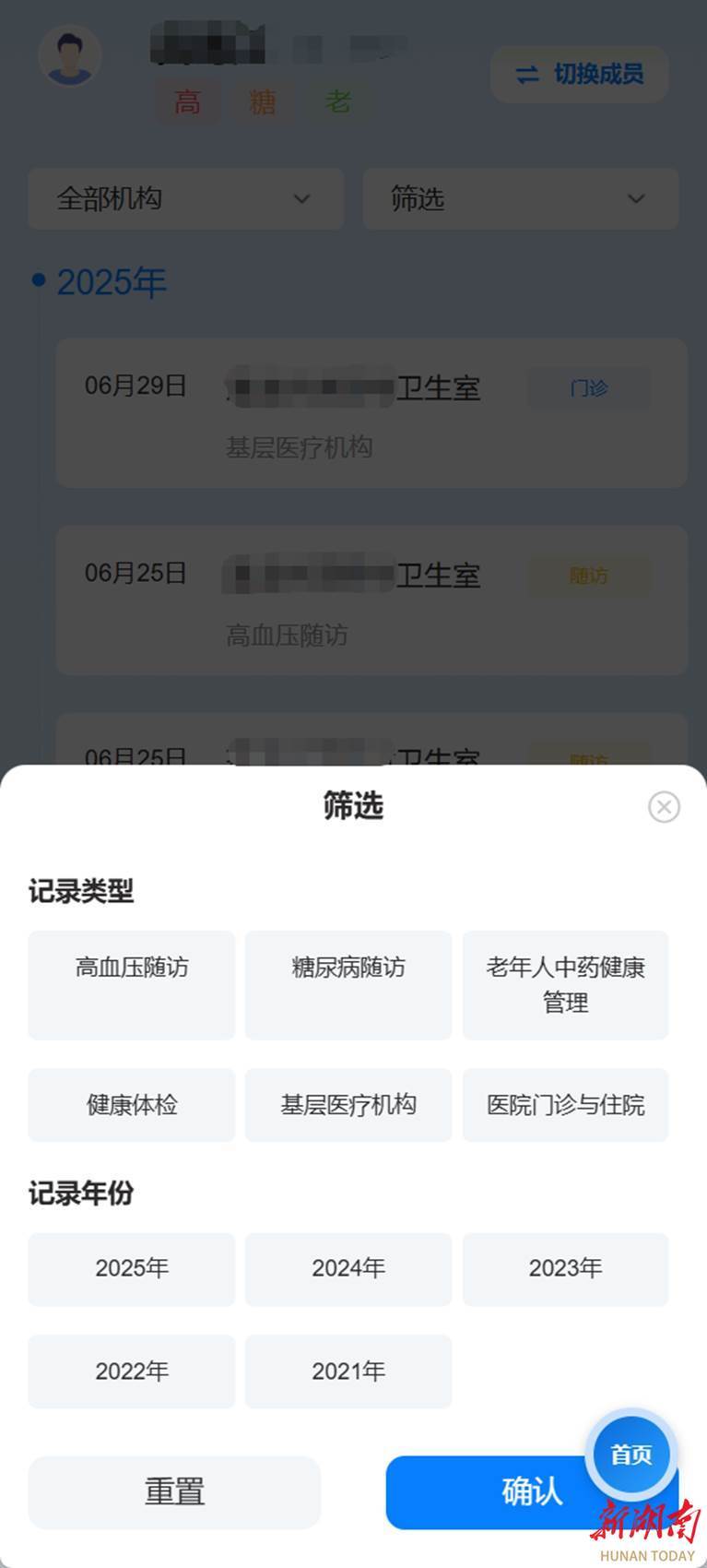Go to 首页 via floating button
The image size is (707, 1568).
pyautogui.click(x=631, y=1455)
